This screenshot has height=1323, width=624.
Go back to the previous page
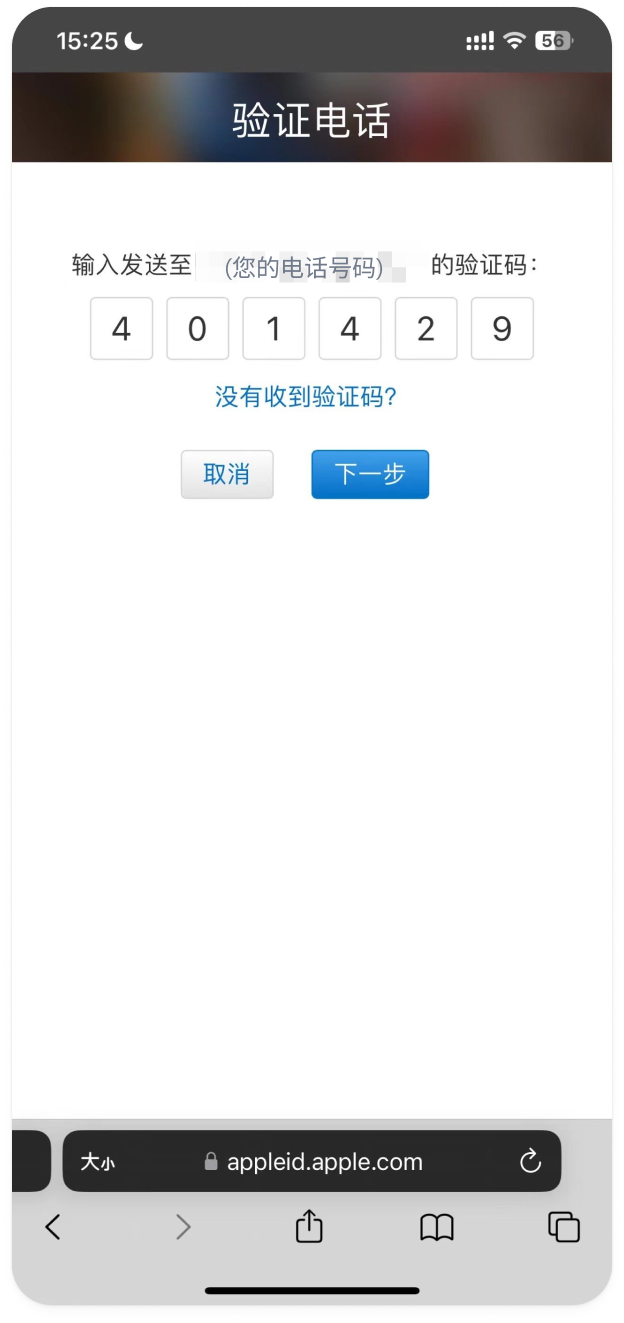pos(53,1227)
